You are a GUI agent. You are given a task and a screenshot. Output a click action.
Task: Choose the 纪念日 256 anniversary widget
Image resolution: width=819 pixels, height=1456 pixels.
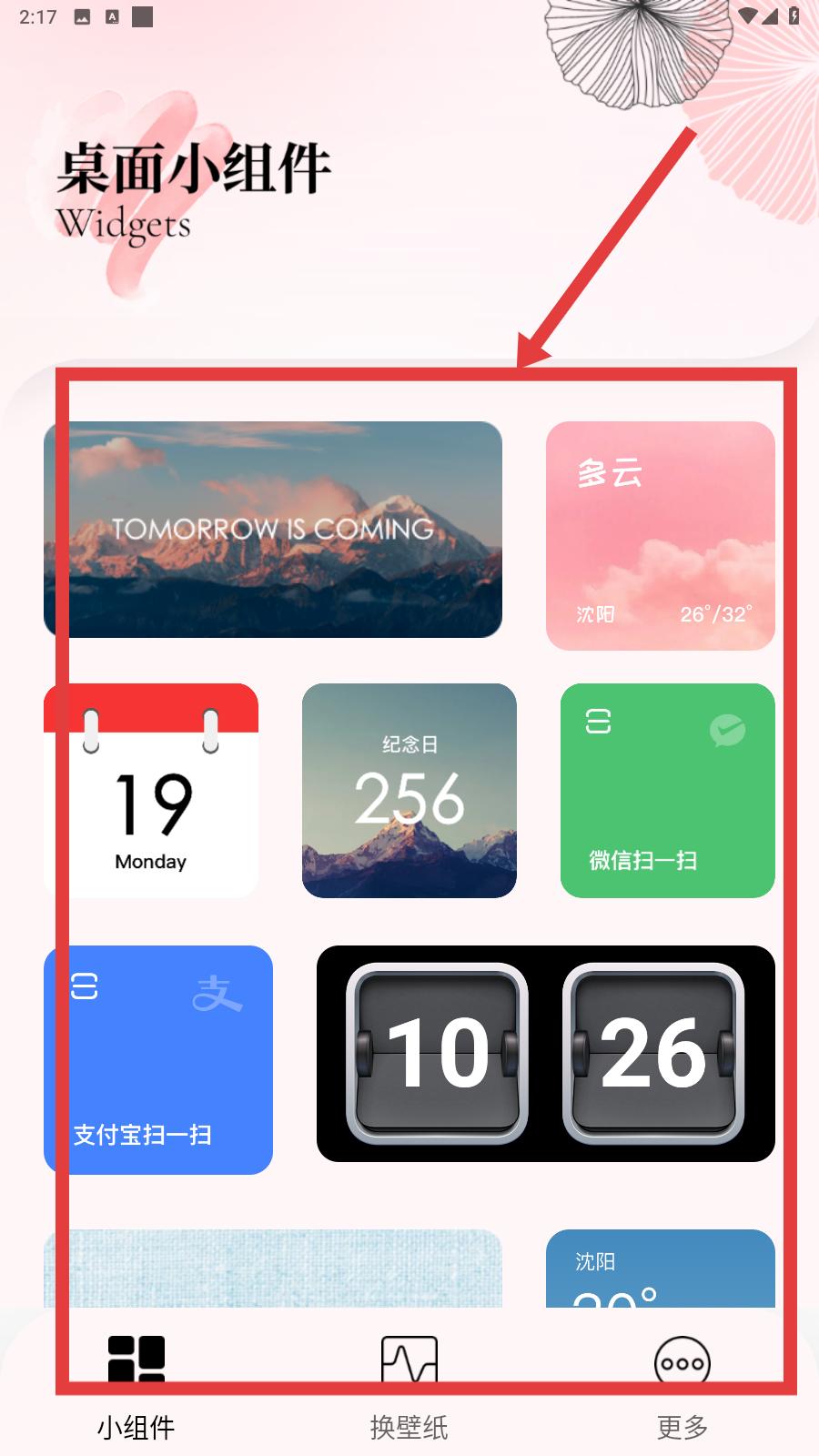[x=409, y=790]
